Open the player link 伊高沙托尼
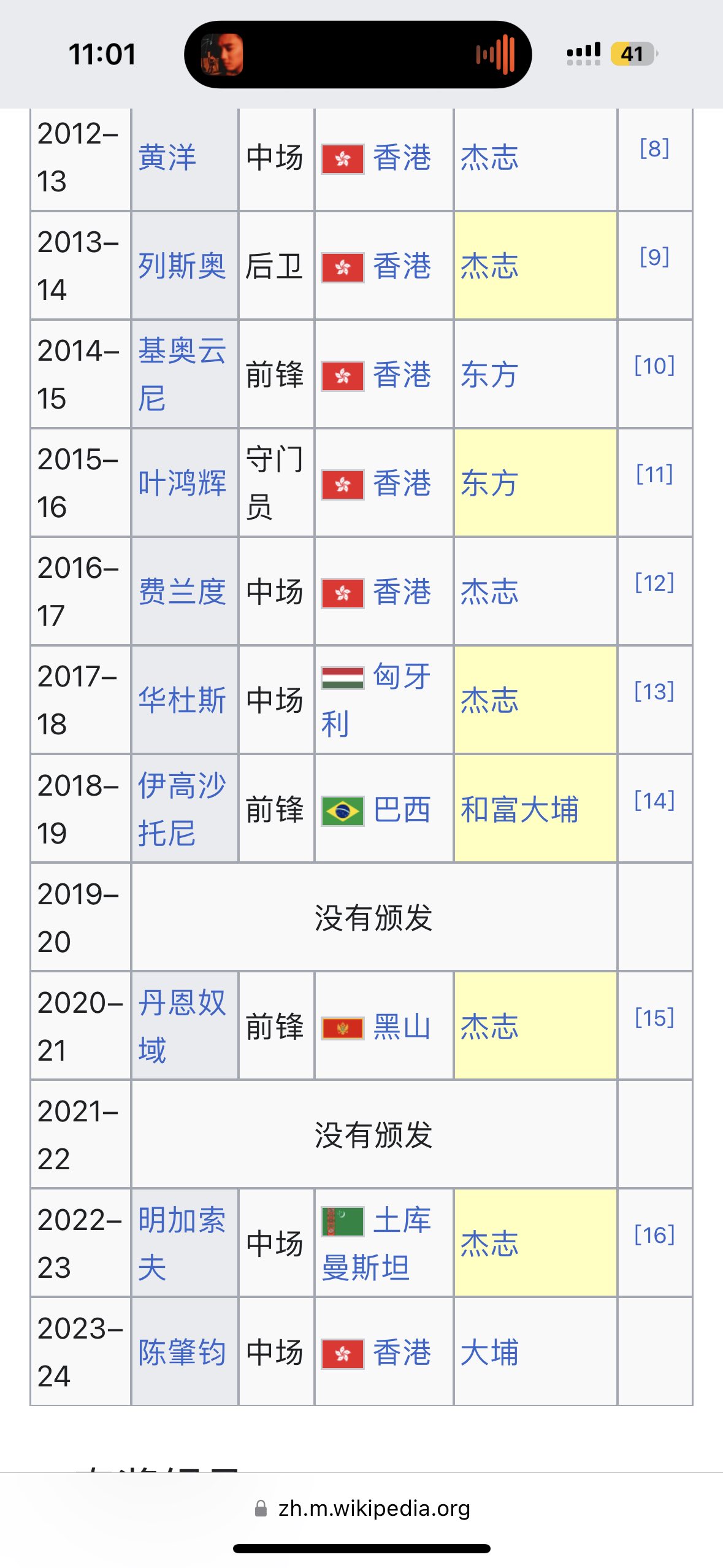Screen dimensions: 723x1568 tap(182, 809)
